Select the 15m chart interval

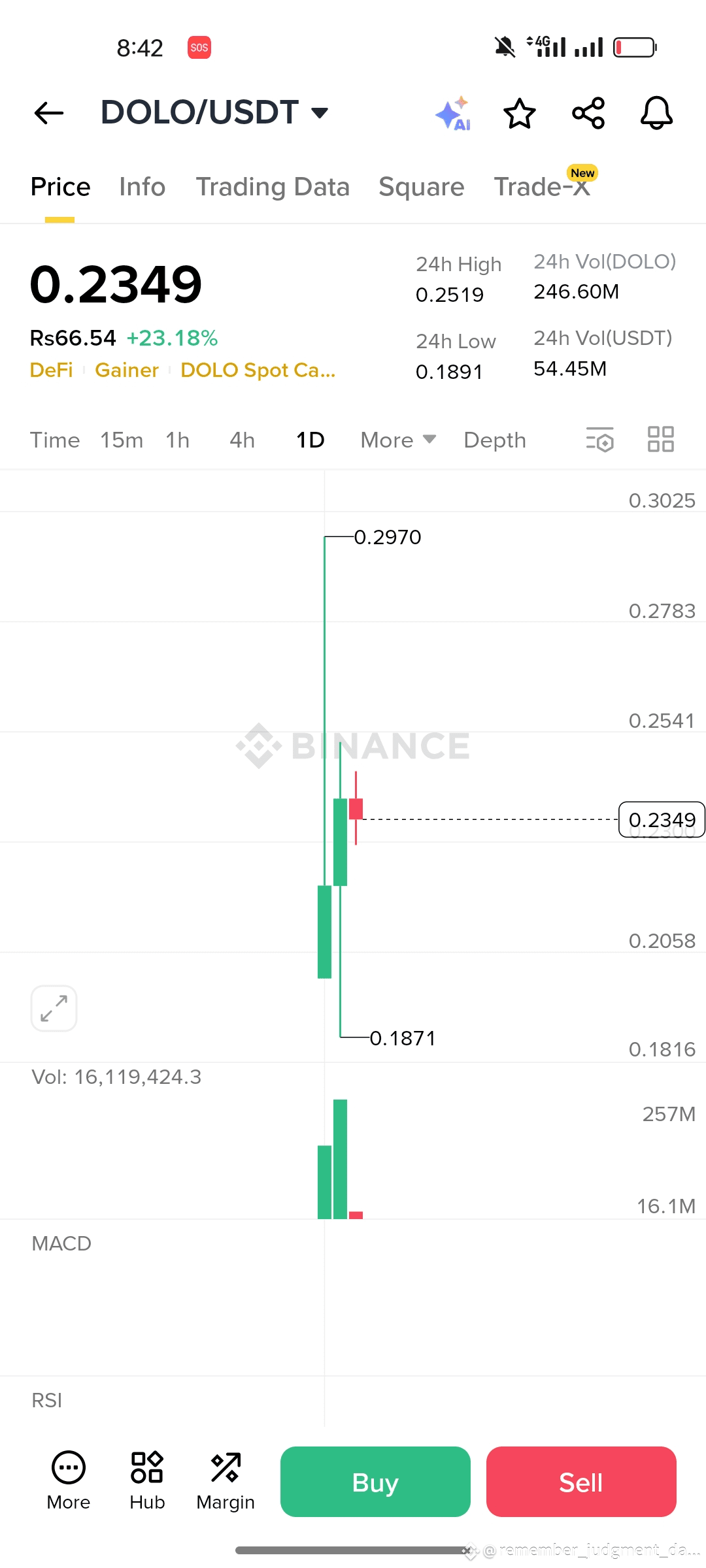coord(122,440)
